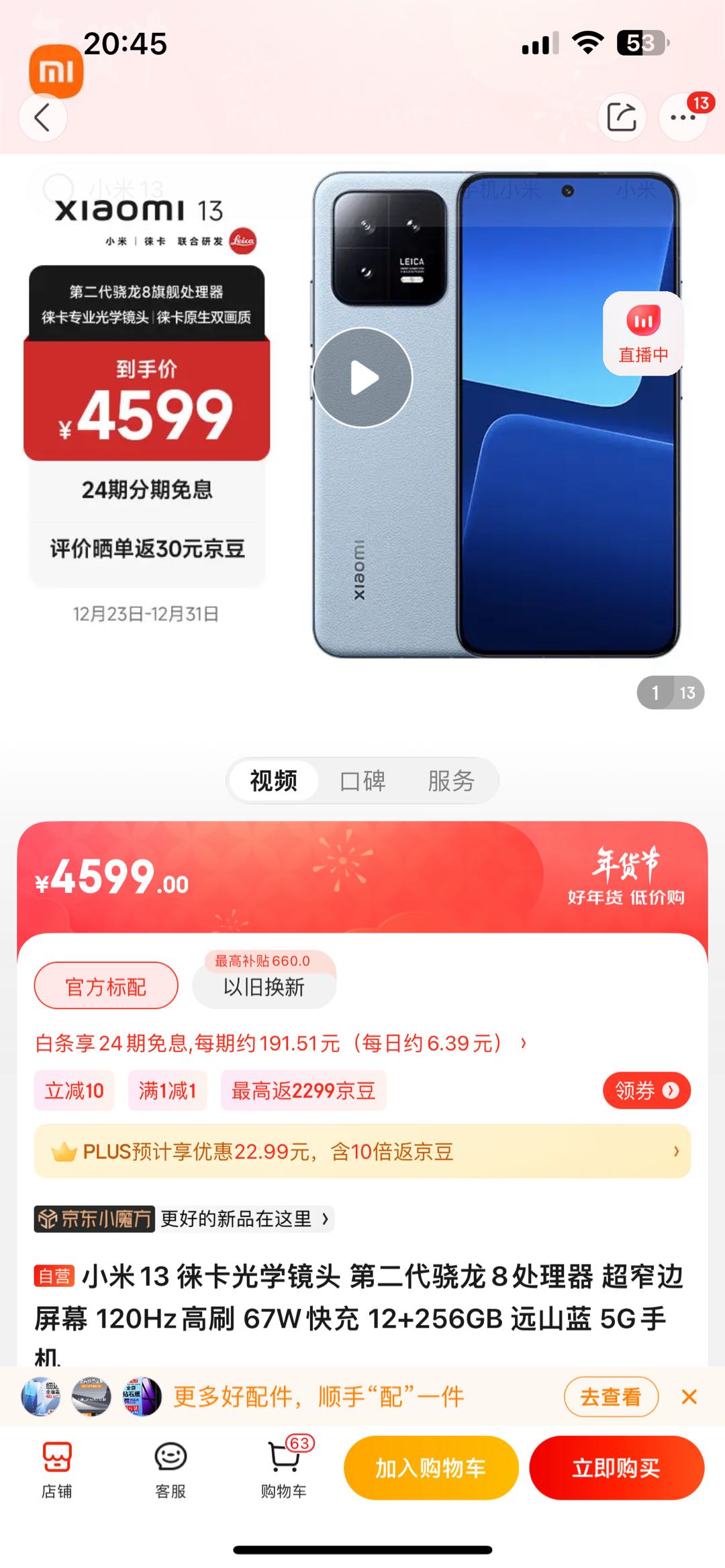The image size is (725, 1568).
Task: Open the three-dot overflow menu
Action: [683, 117]
